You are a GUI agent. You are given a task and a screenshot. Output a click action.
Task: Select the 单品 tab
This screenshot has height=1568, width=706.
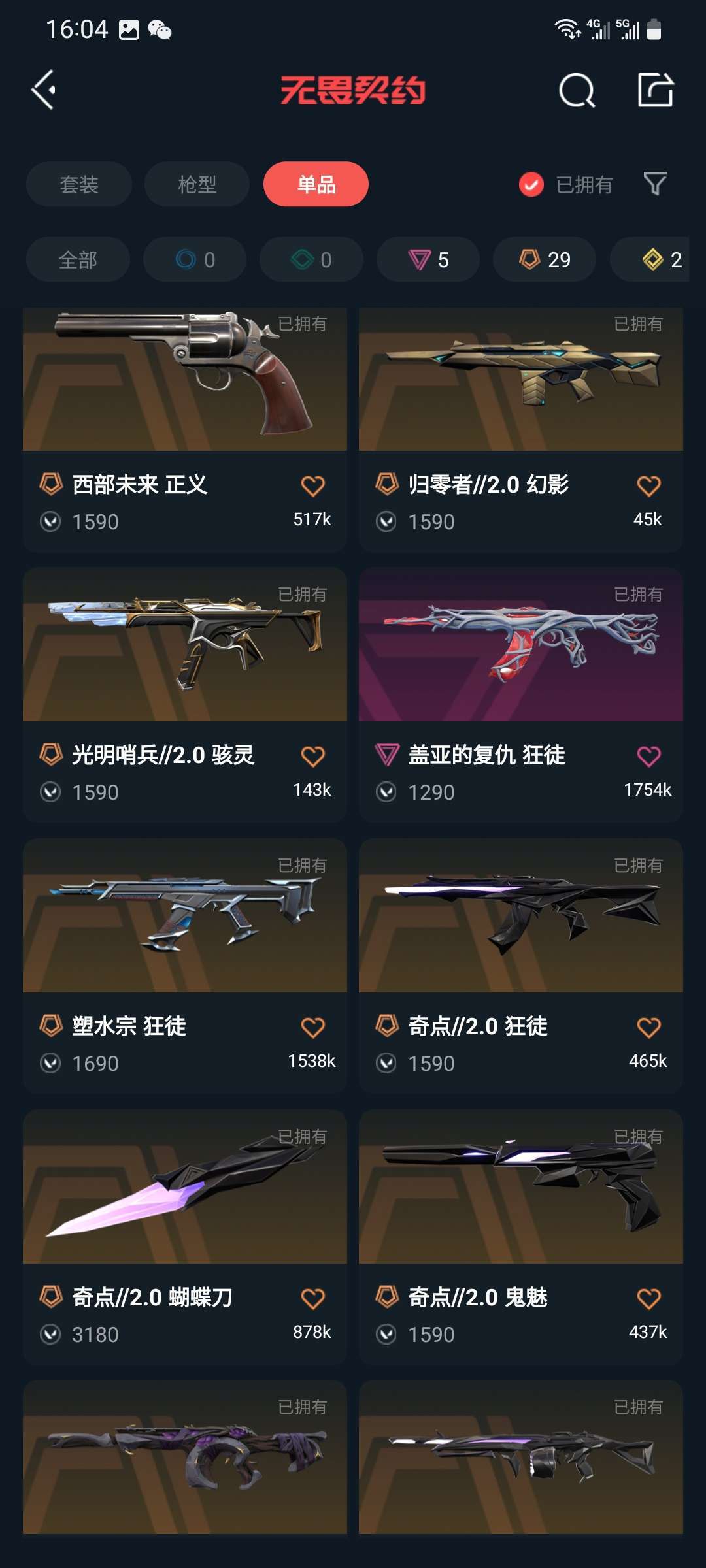[x=316, y=184]
